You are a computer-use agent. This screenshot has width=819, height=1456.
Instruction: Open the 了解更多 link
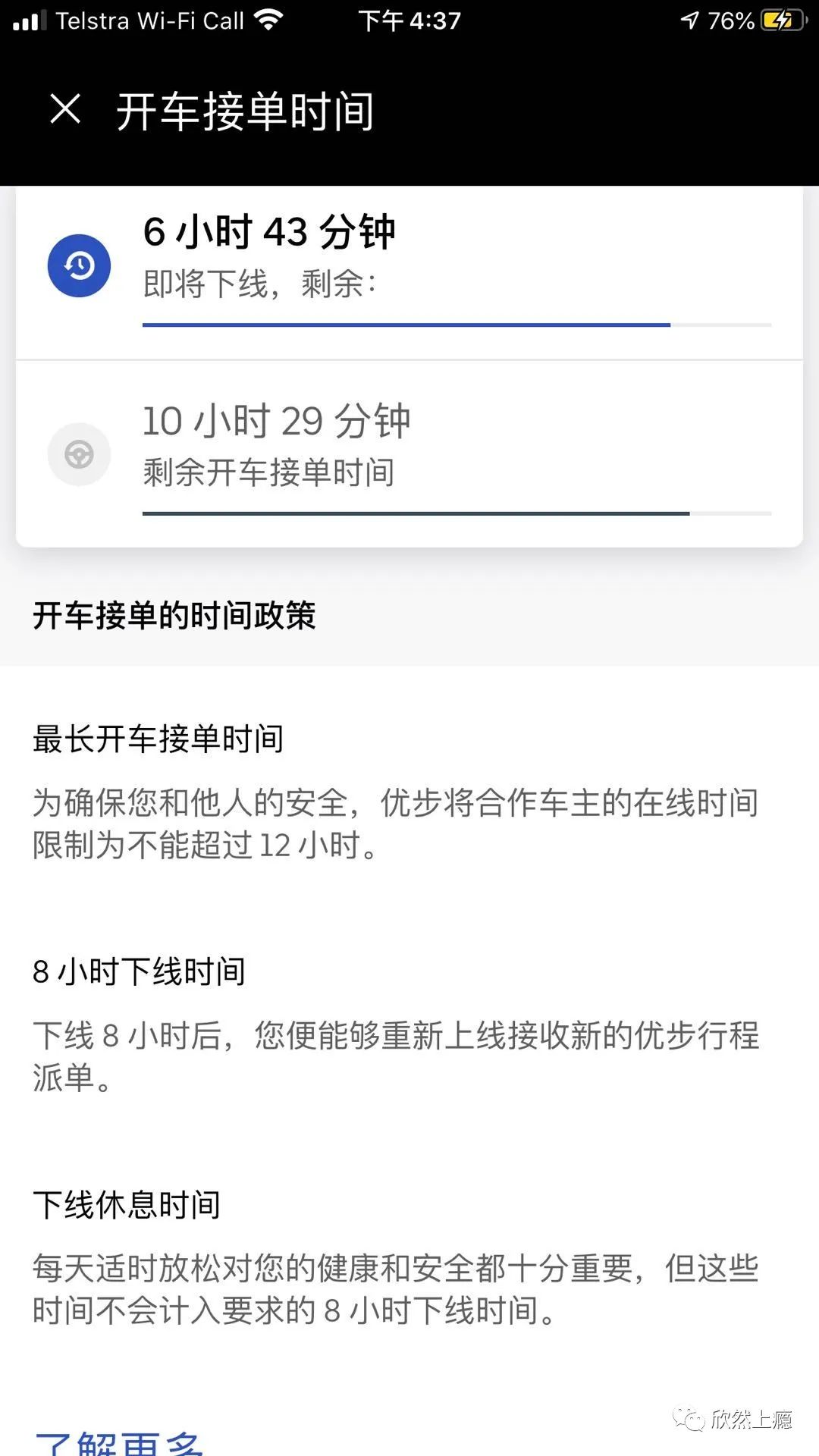(119, 1442)
